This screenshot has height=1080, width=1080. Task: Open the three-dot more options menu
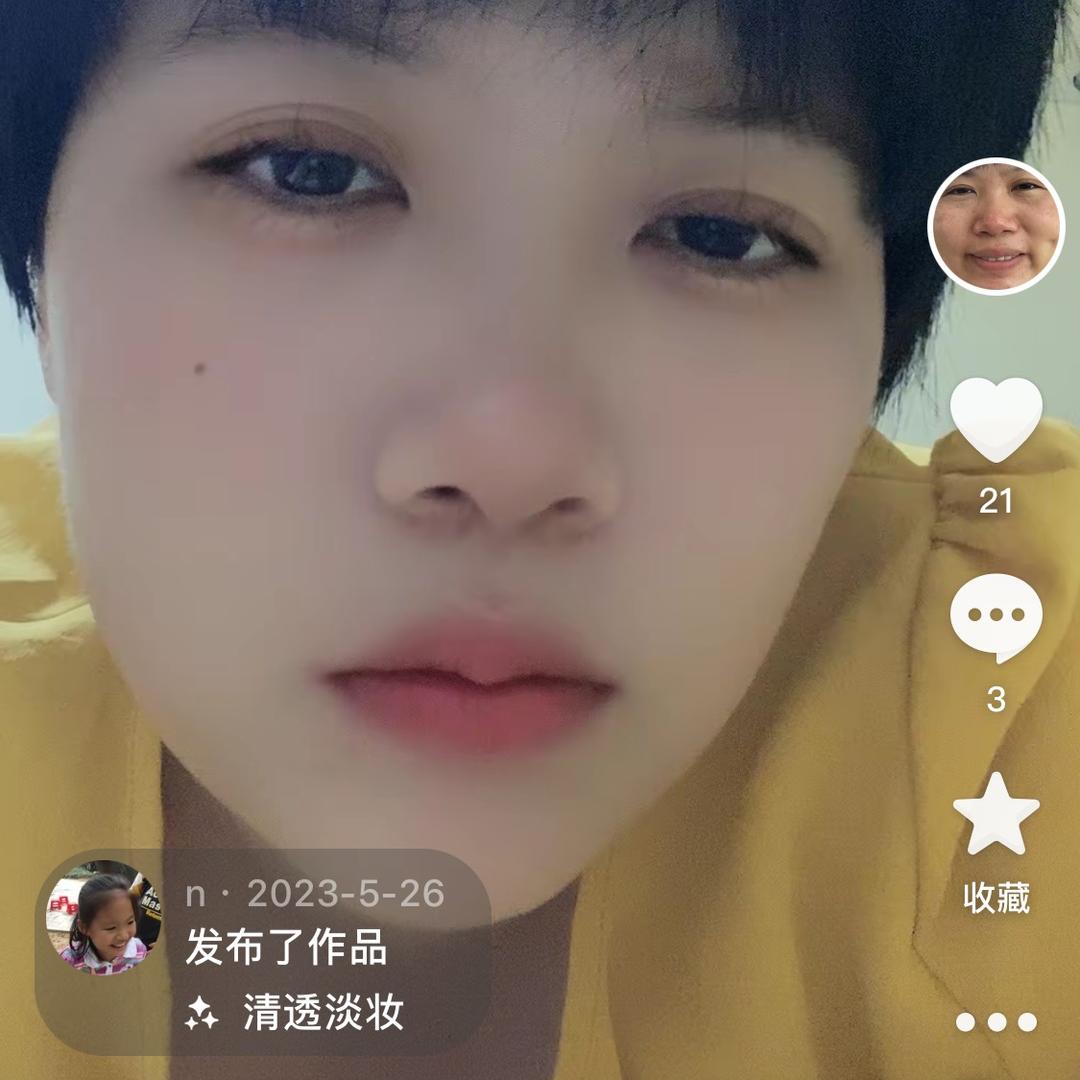996,1022
